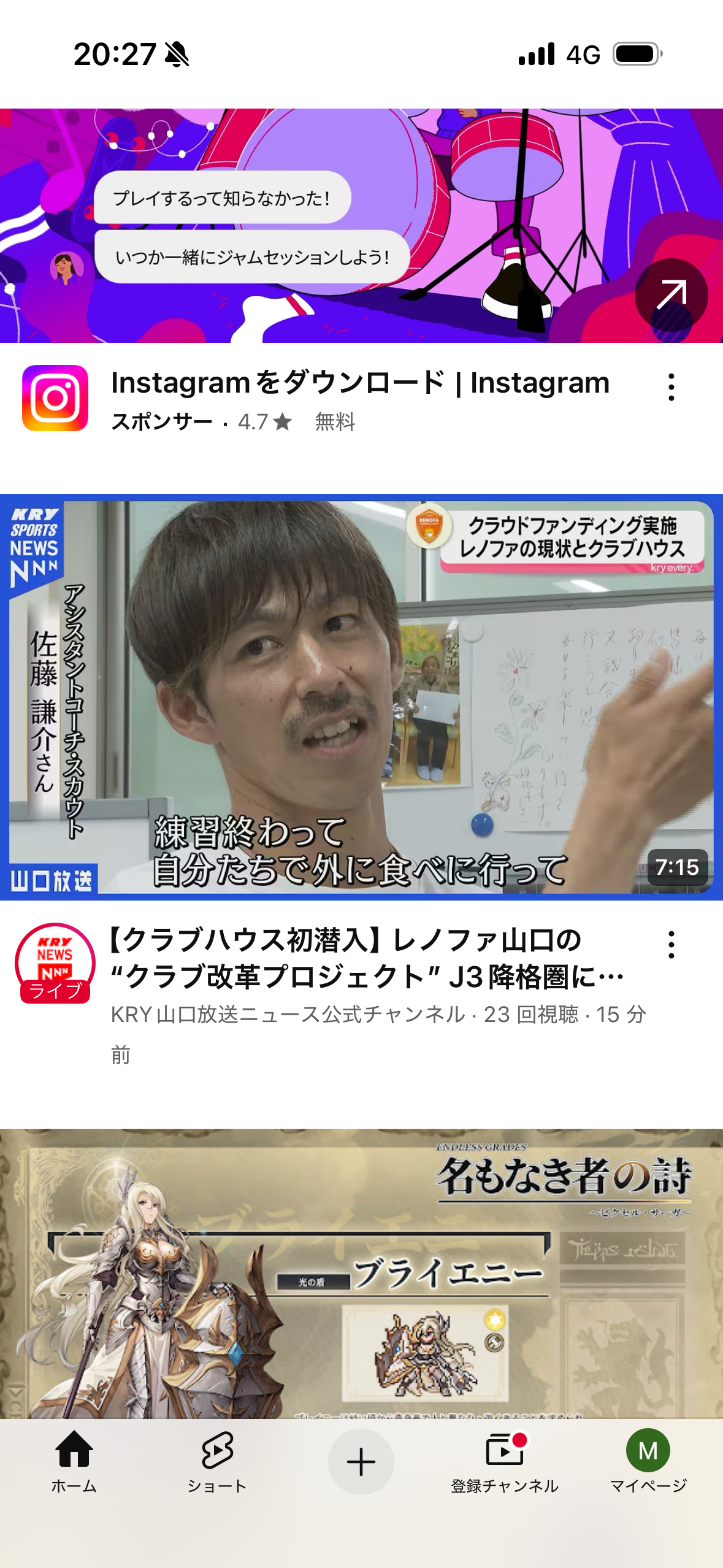Switch to the 登録チャンネル tab
This screenshot has width=723, height=1568.
coord(505,1461)
